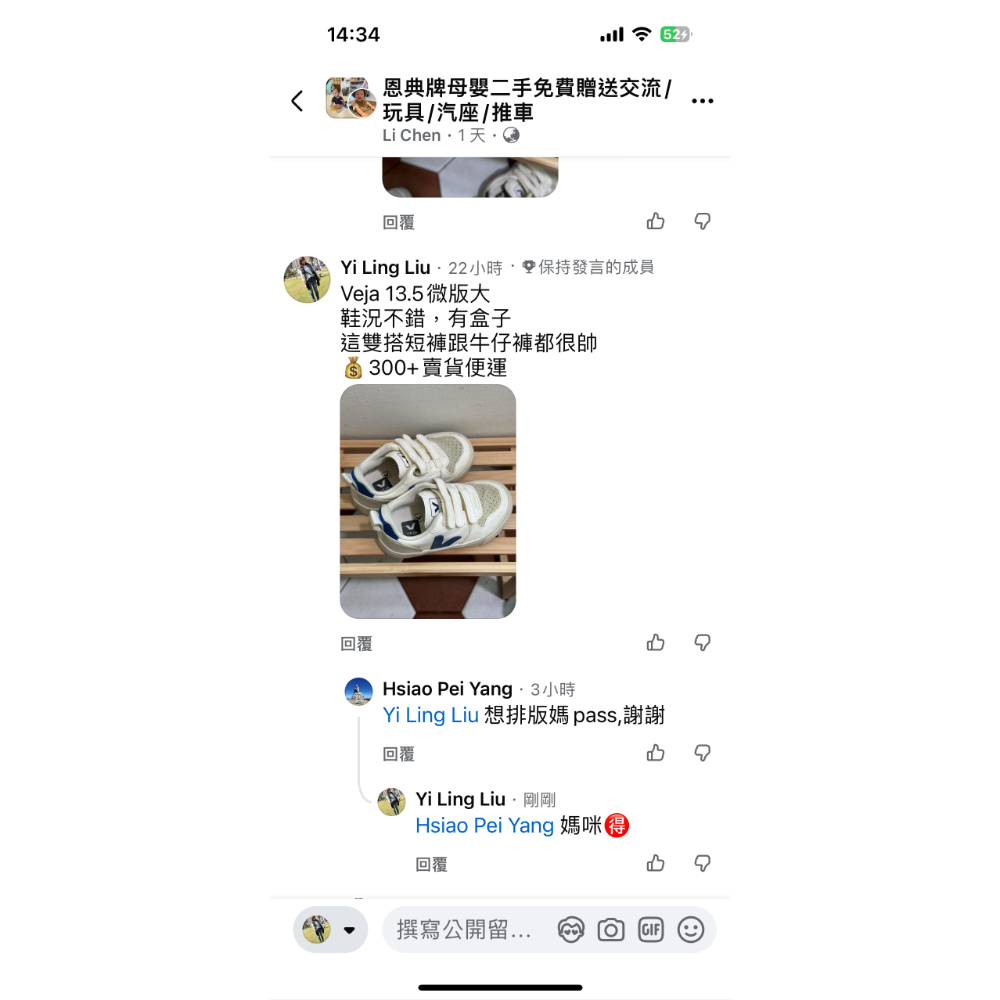Viewport: 1000px width, 1000px height.
Task: Open the avatar sticker icon
Action: pyautogui.click(x=571, y=930)
